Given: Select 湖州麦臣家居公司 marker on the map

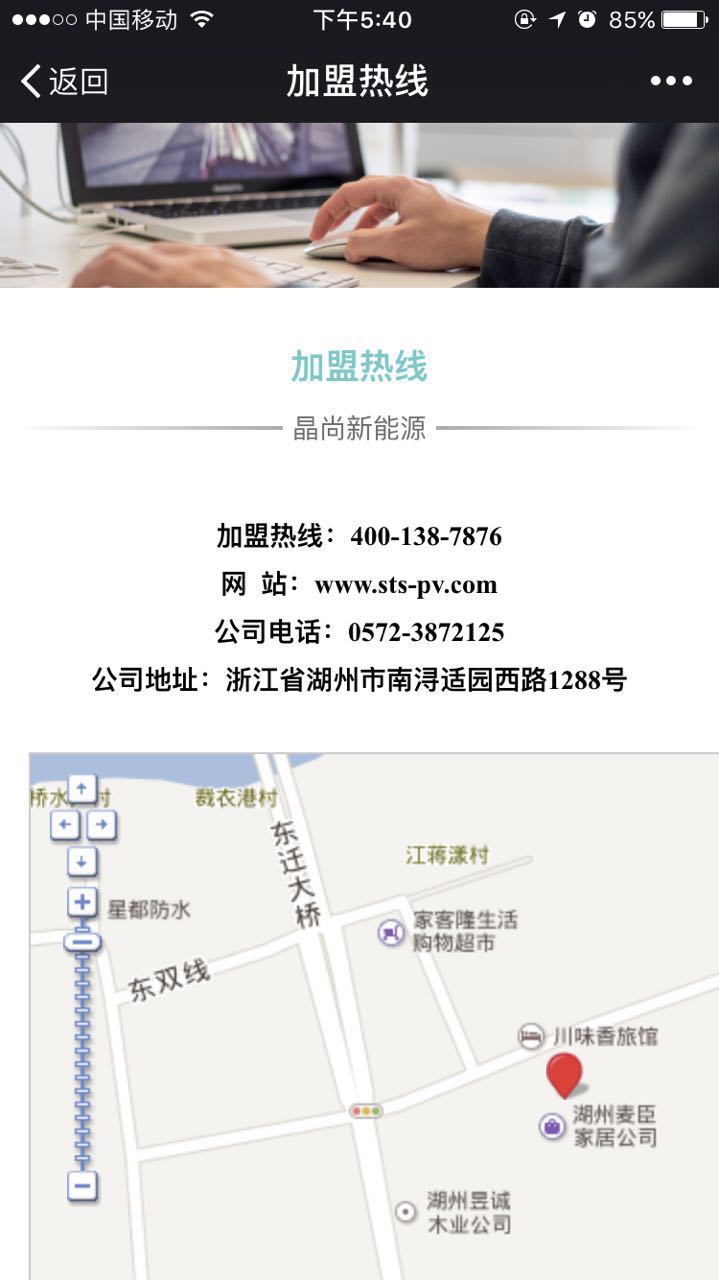Looking at the screenshot, I should pyautogui.click(x=551, y=1126).
